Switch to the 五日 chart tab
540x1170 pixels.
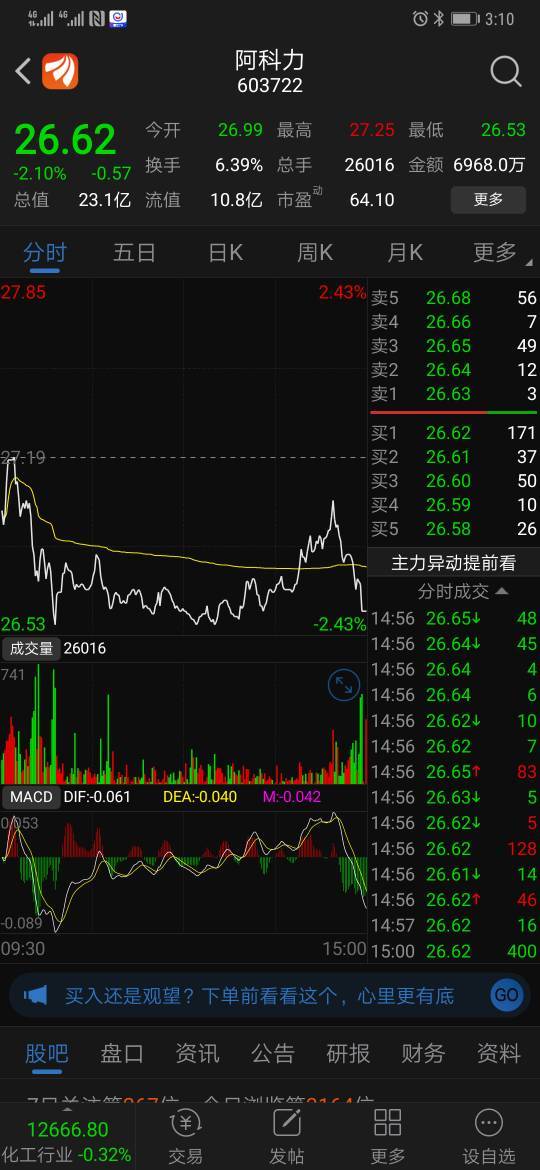(134, 252)
